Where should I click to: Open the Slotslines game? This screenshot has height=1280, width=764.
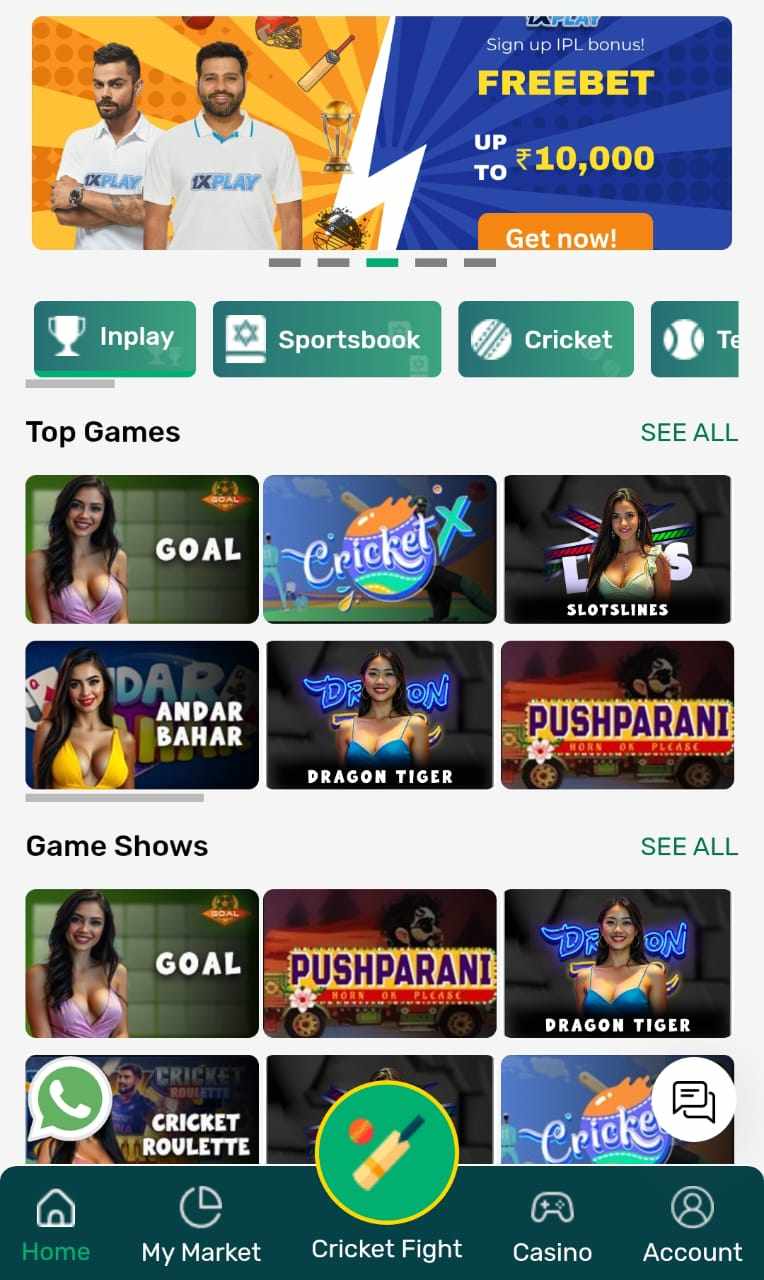click(x=617, y=549)
